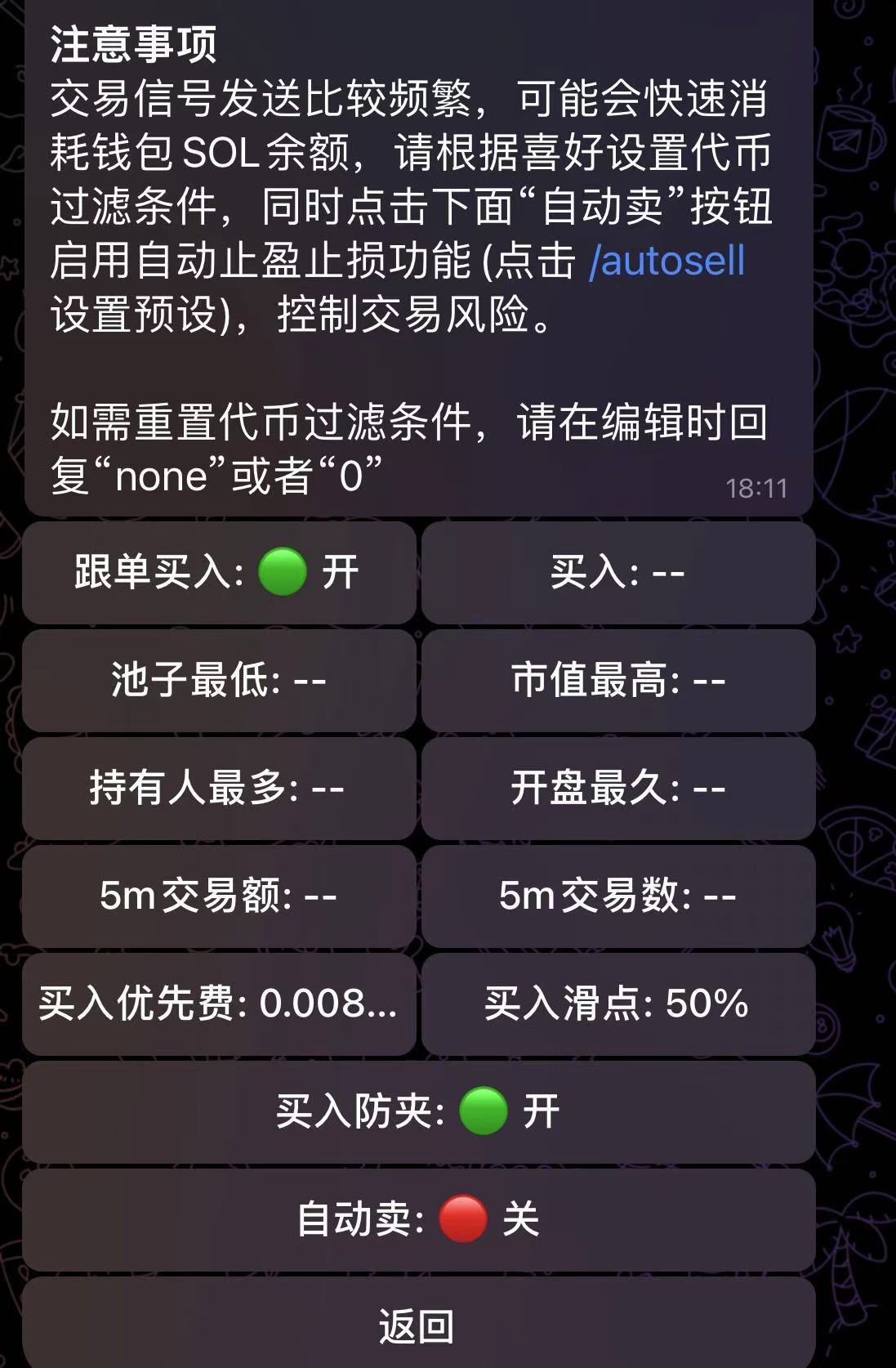
Task: Change 买入滑点 slippage 50%
Action: [x=617, y=1004]
